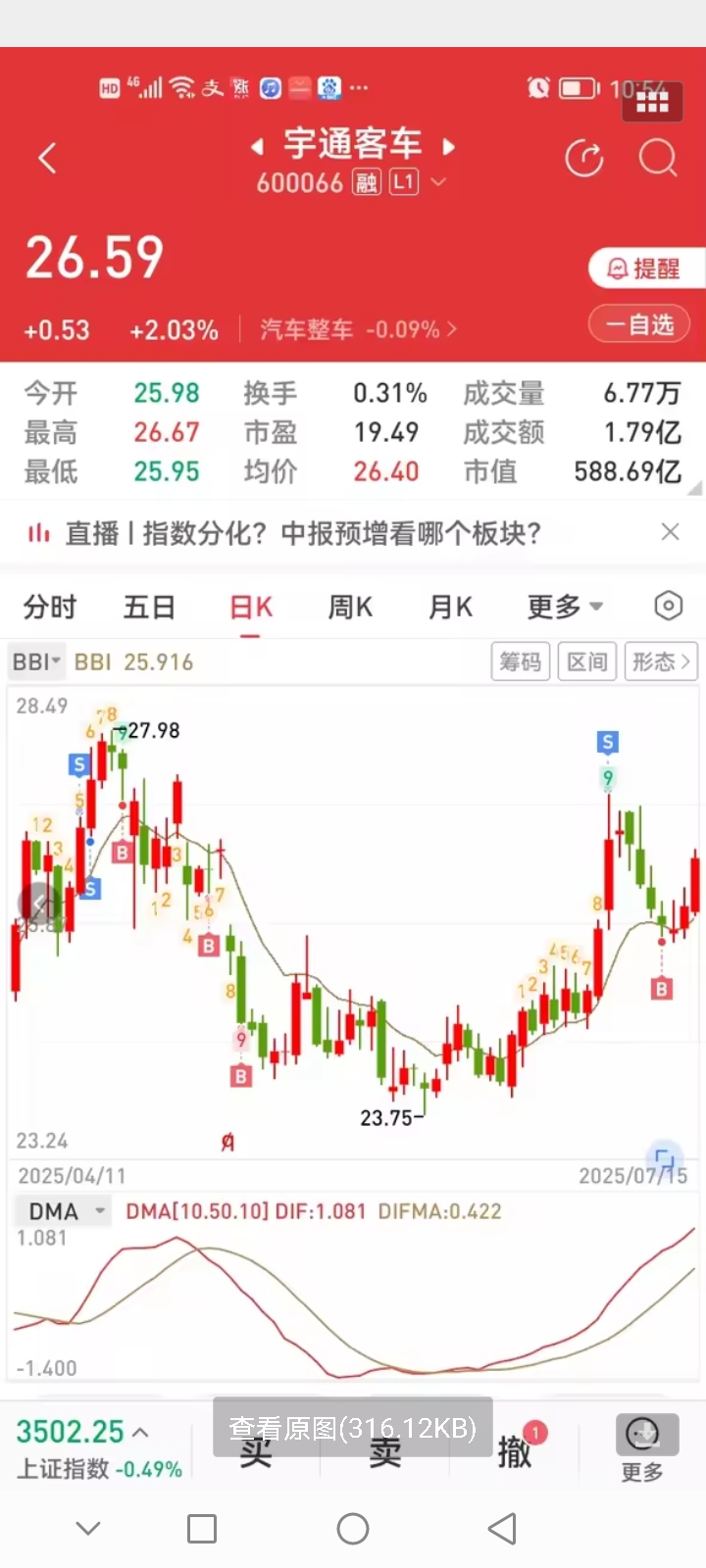The height and width of the screenshot is (1568, 706).
Task: Download the image with the save icon
Action: [x=646, y=1435]
